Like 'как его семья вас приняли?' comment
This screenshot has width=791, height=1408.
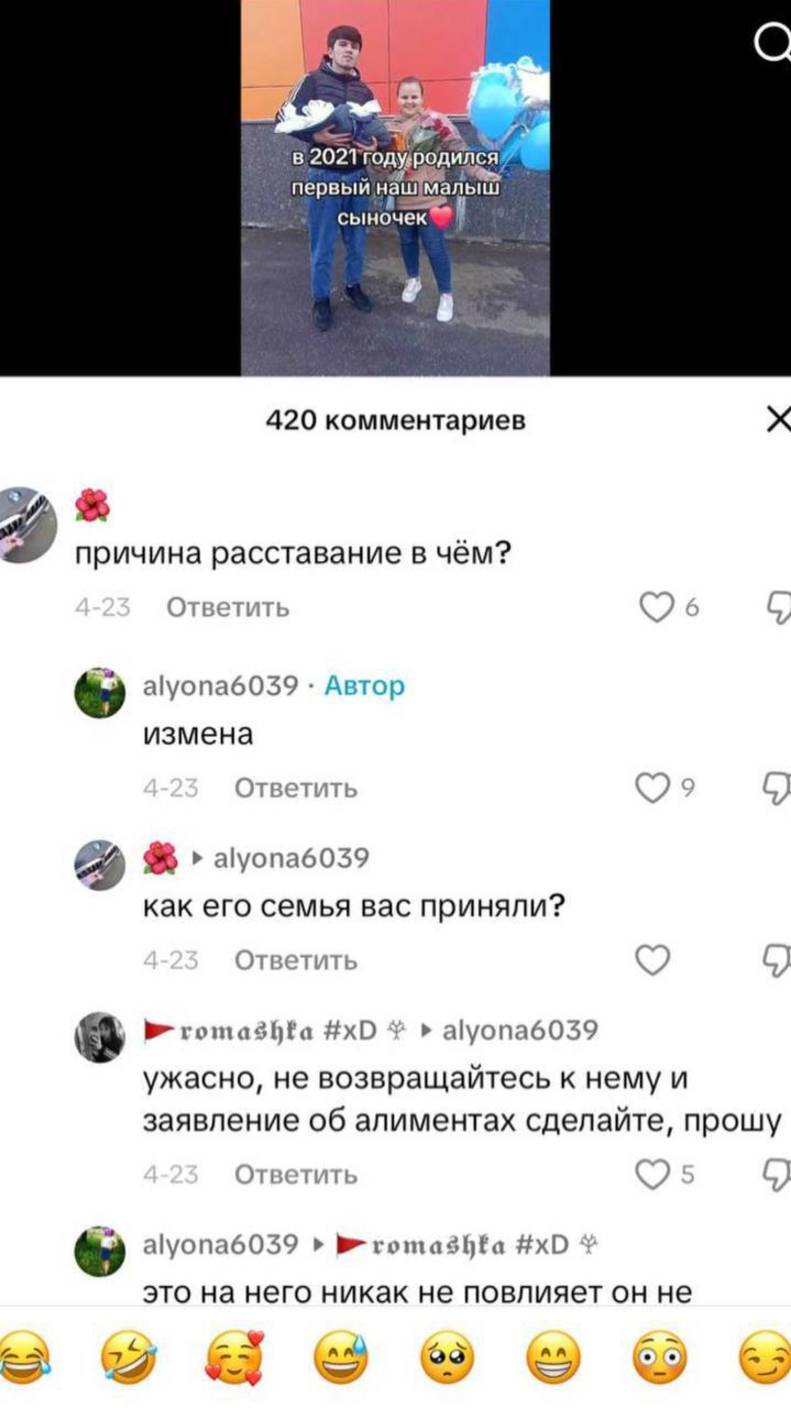(x=652, y=961)
